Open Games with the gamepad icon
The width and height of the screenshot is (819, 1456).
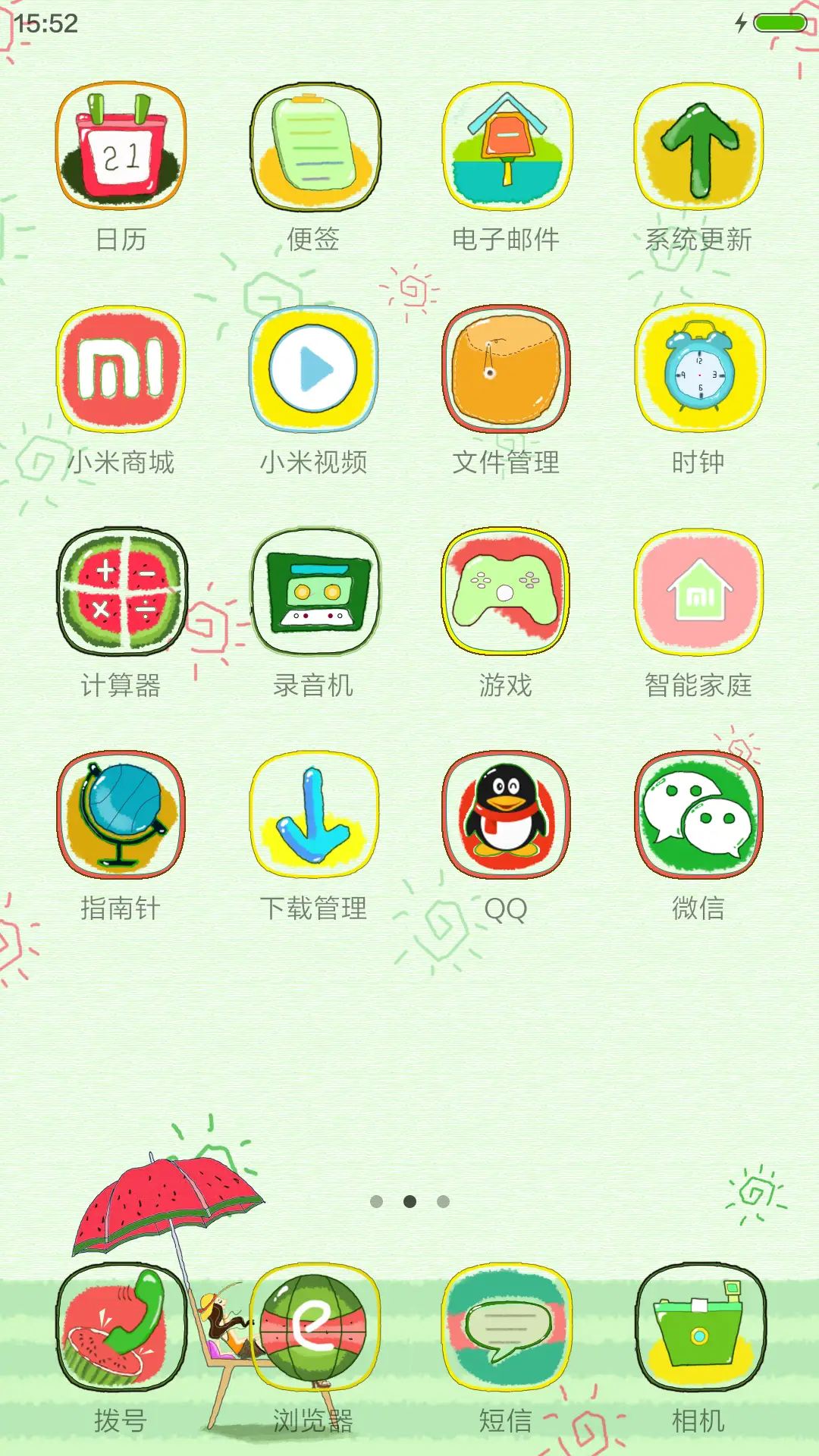pyautogui.click(x=505, y=591)
